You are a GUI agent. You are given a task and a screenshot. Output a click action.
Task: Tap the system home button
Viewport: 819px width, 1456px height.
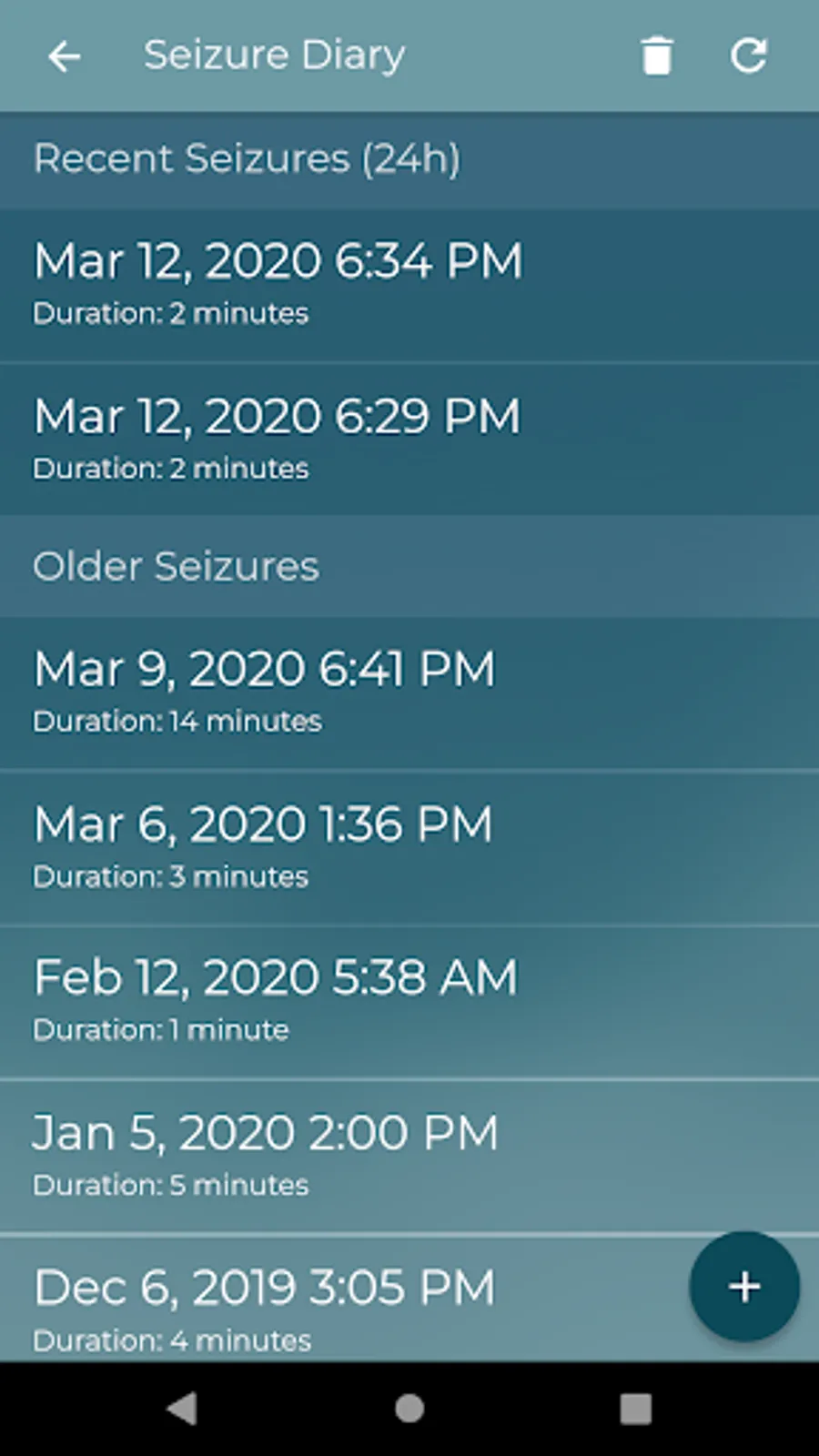click(409, 1409)
